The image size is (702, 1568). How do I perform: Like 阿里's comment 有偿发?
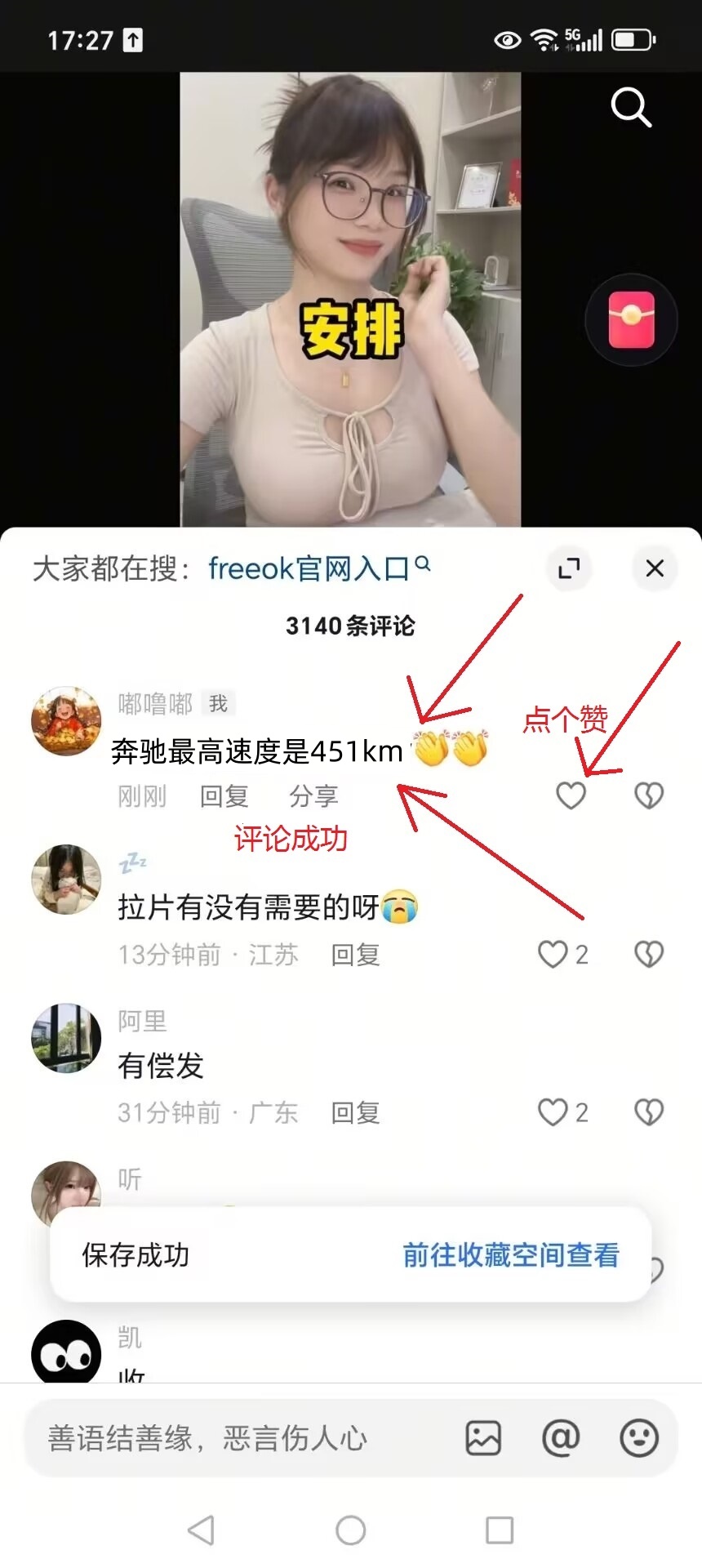click(553, 1111)
